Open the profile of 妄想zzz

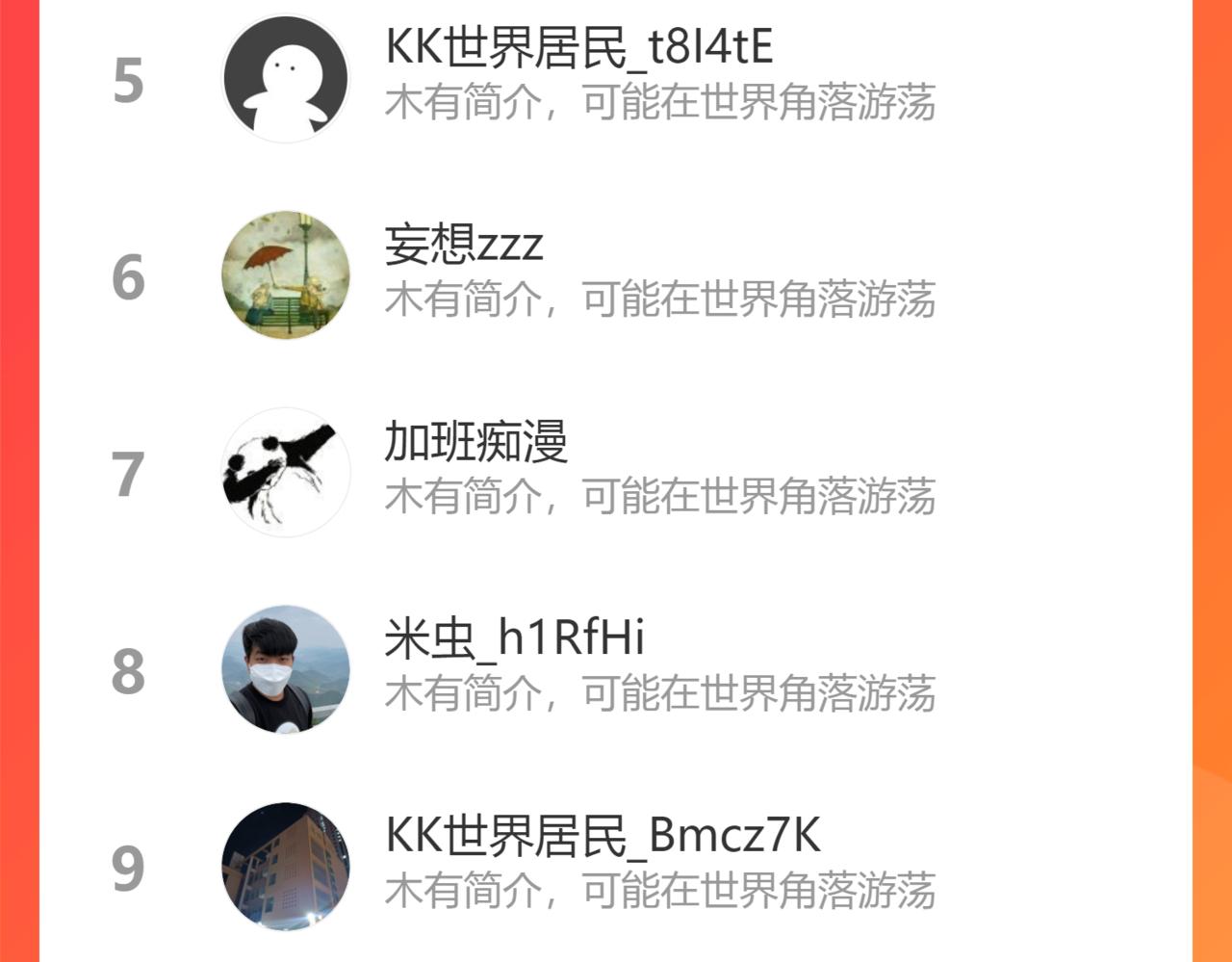464,245
